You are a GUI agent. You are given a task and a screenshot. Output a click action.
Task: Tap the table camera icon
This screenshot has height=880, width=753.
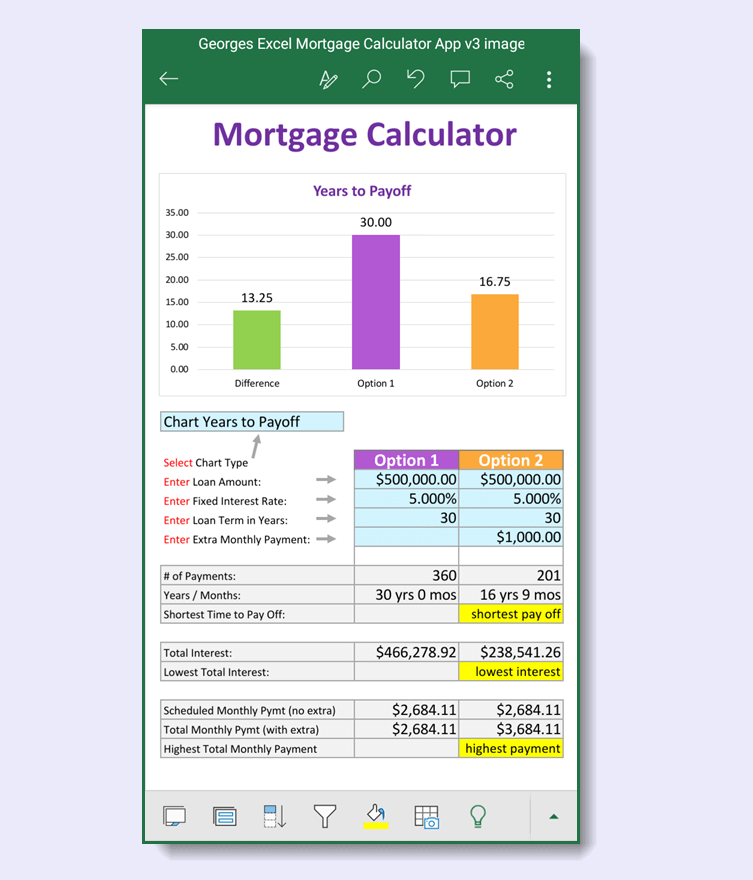click(x=427, y=817)
